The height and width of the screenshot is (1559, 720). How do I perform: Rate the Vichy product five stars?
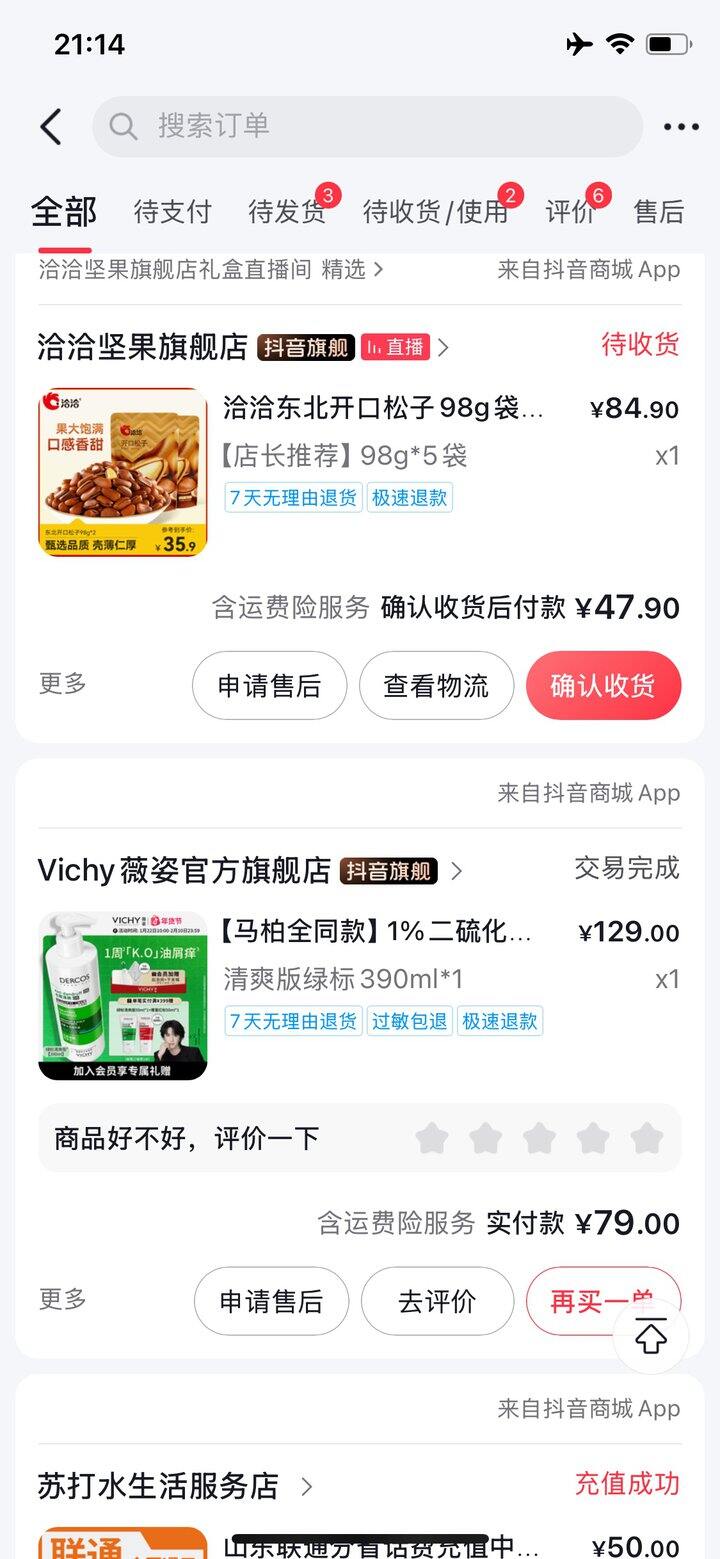coord(647,1138)
